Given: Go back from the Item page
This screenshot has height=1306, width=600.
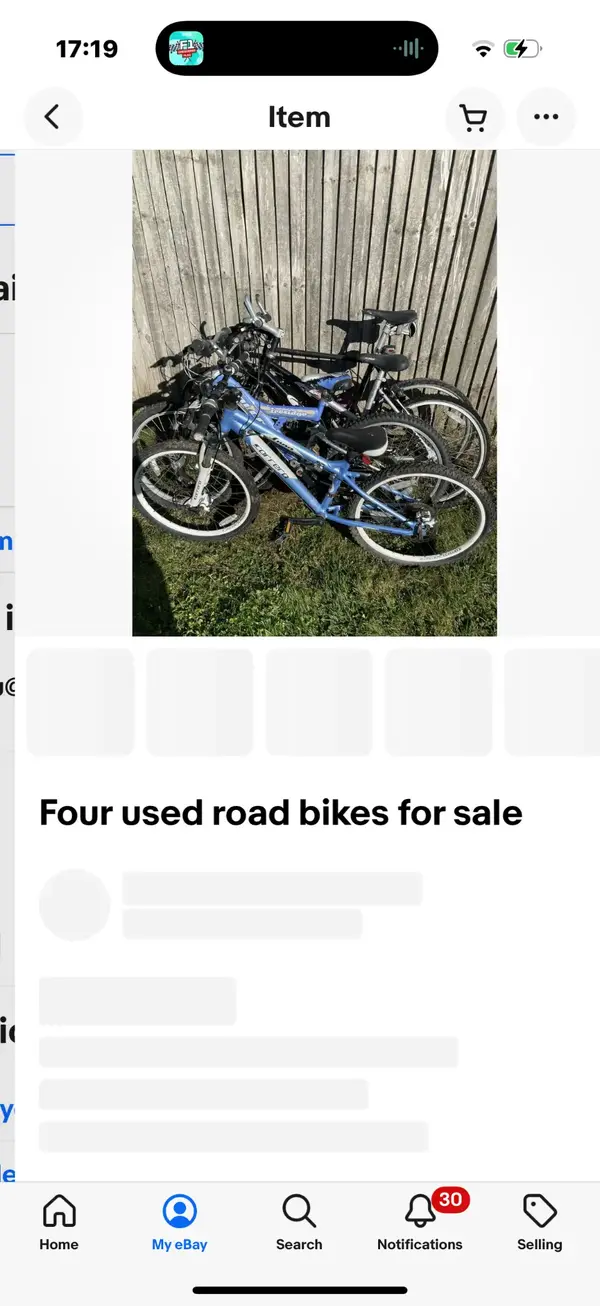Looking at the screenshot, I should 52,117.
